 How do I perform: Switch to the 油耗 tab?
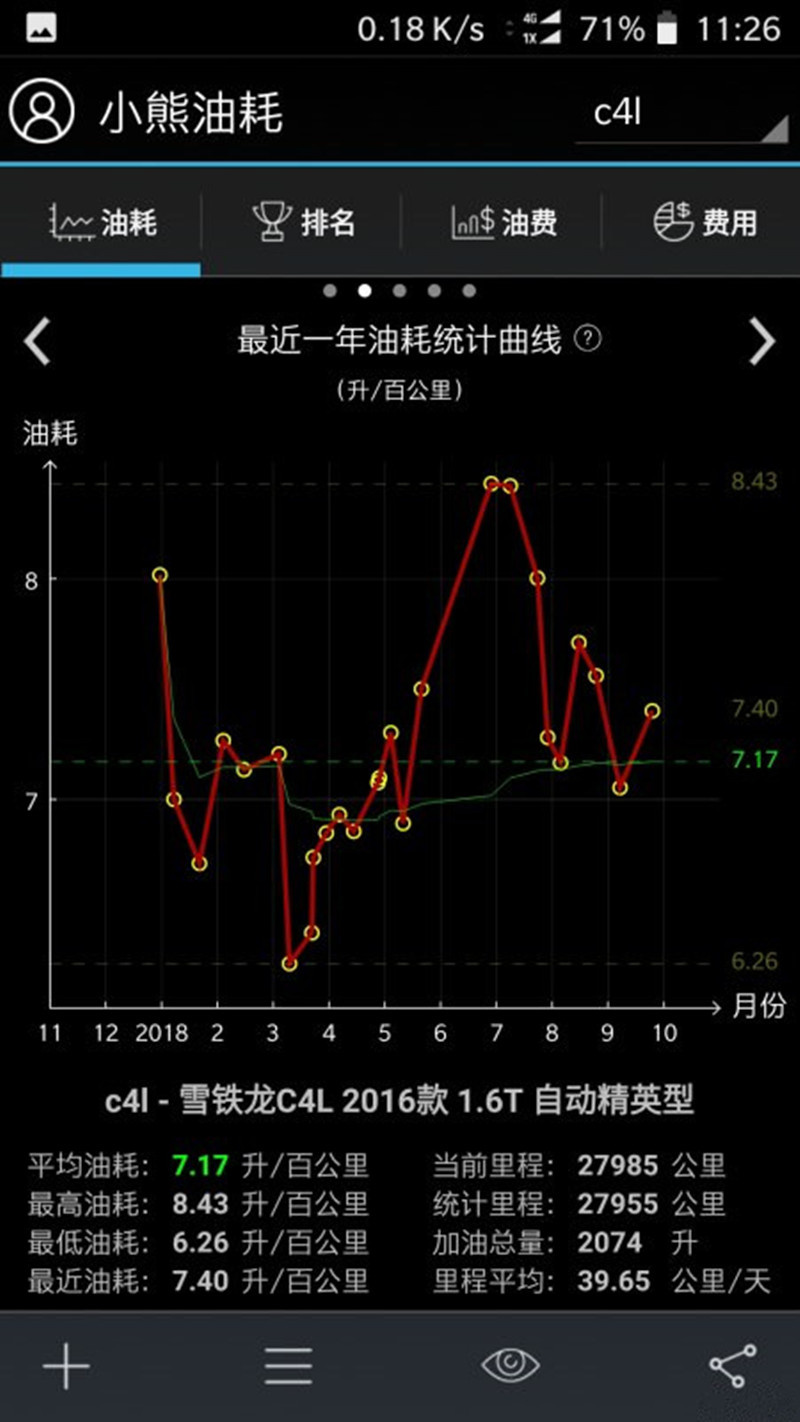[102, 221]
